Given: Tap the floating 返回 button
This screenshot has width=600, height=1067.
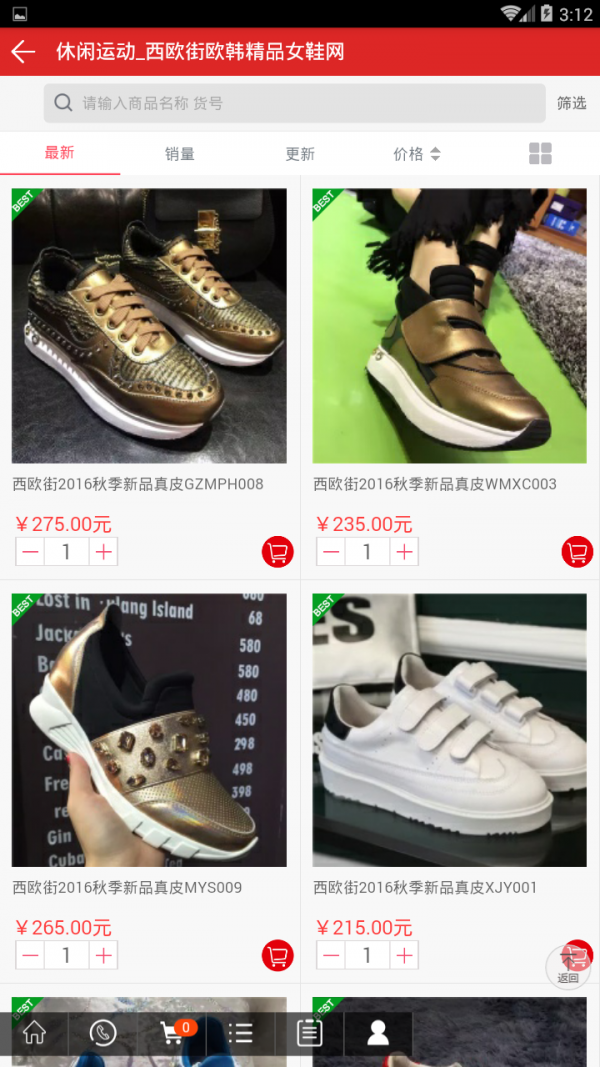Looking at the screenshot, I should point(568,966).
